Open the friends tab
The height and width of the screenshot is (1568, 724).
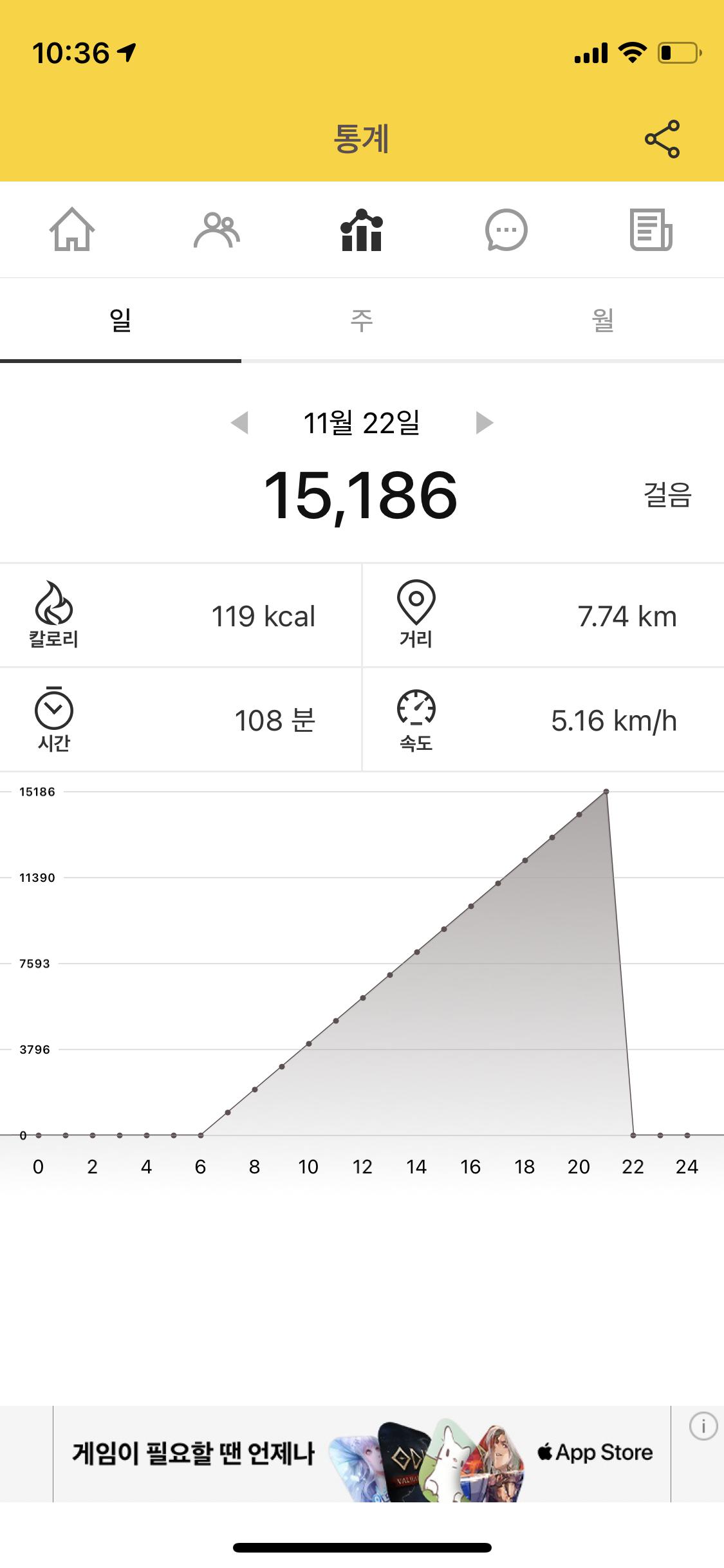point(217,230)
